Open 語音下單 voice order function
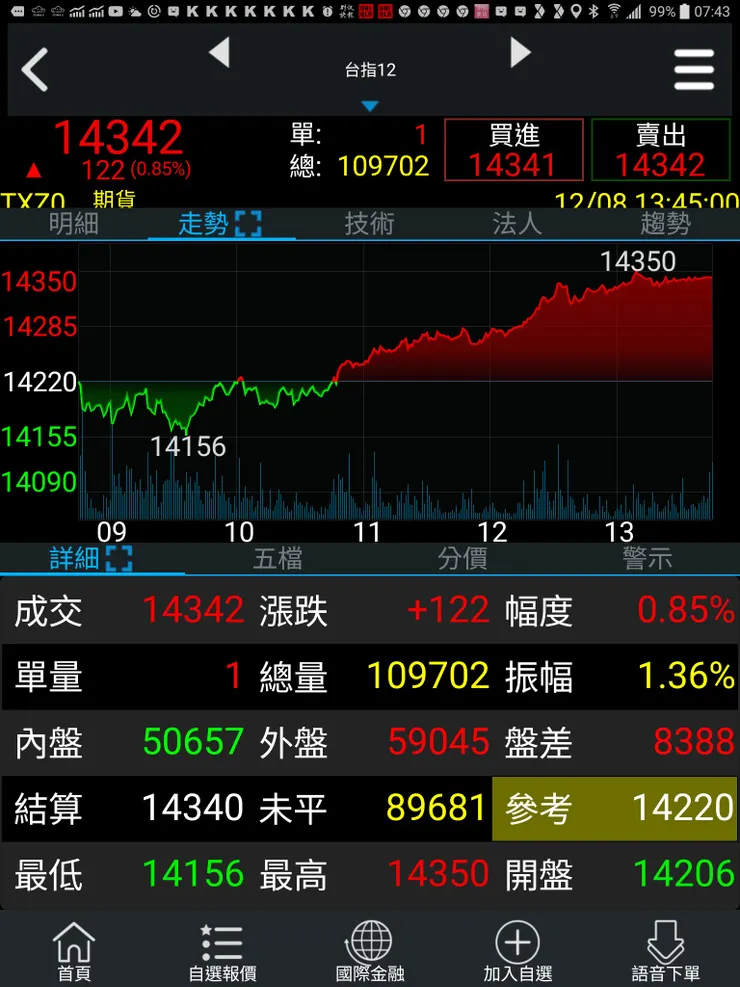The height and width of the screenshot is (987, 740). click(x=666, y=948)
